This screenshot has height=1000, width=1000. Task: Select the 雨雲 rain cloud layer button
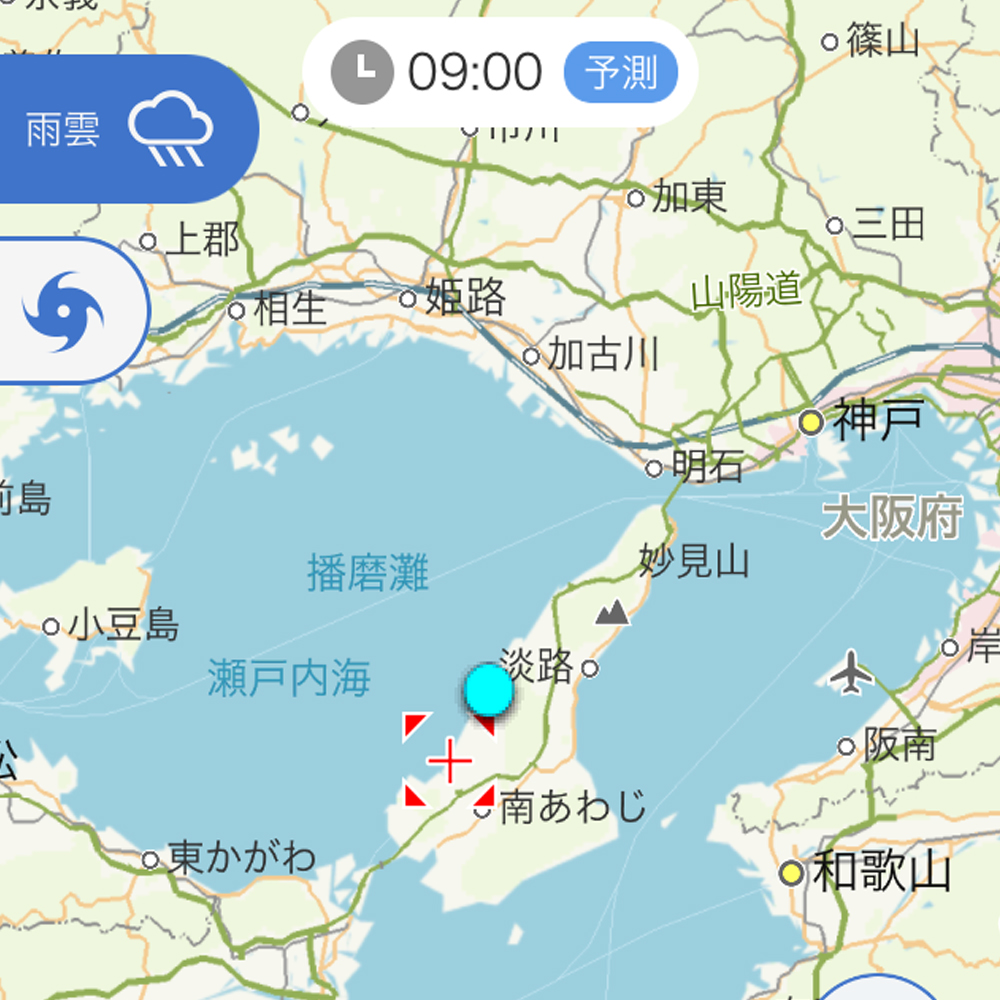pos(120,130)
